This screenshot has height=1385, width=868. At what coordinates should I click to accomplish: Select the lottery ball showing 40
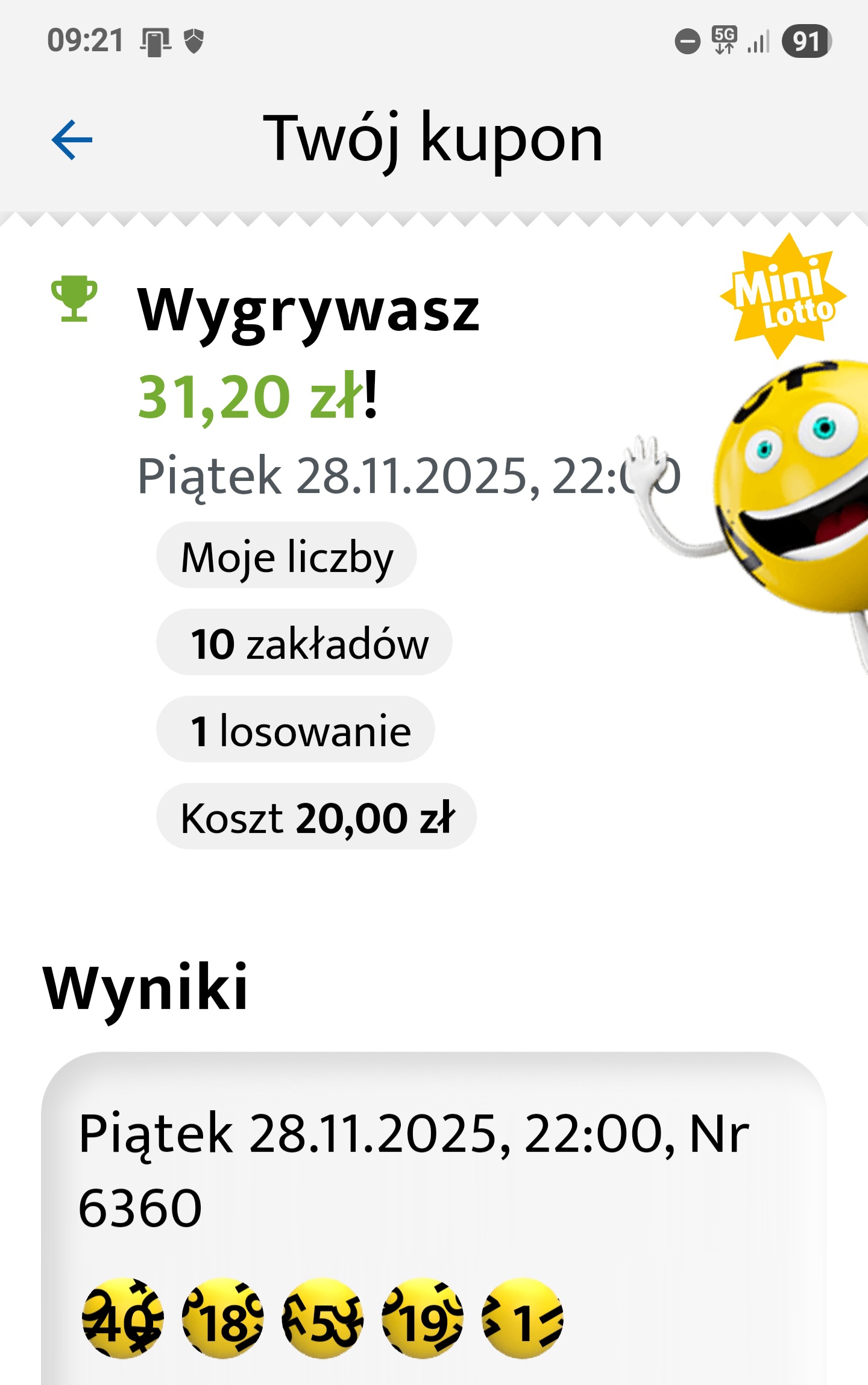[x=124, y=1317]
